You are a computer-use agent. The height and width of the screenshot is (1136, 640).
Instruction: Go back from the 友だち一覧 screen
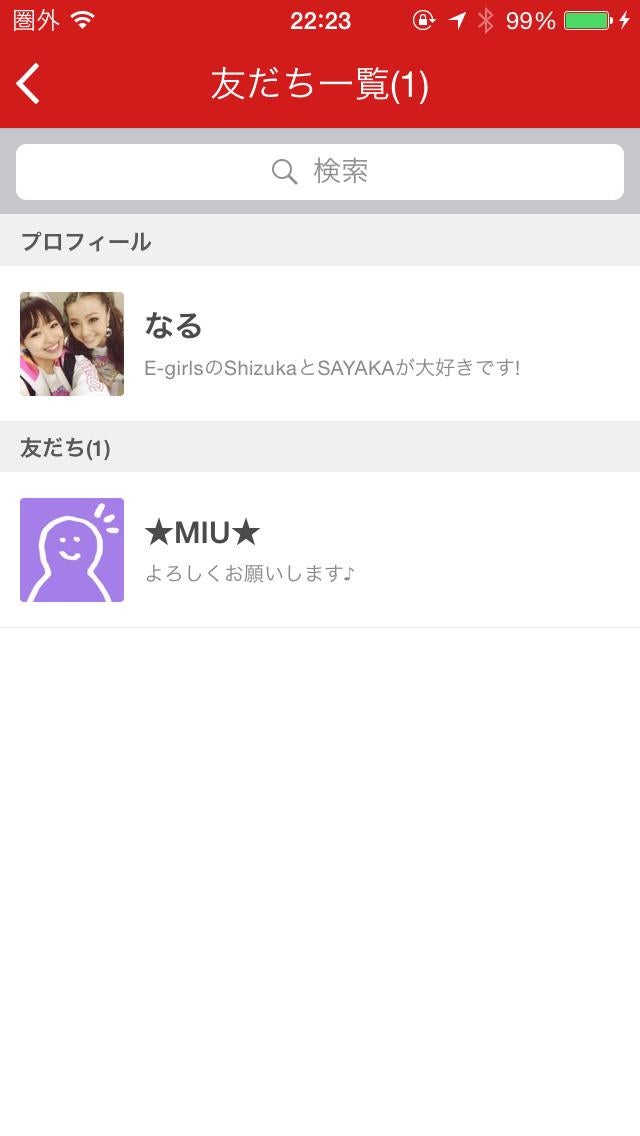[x=29, y=84]
